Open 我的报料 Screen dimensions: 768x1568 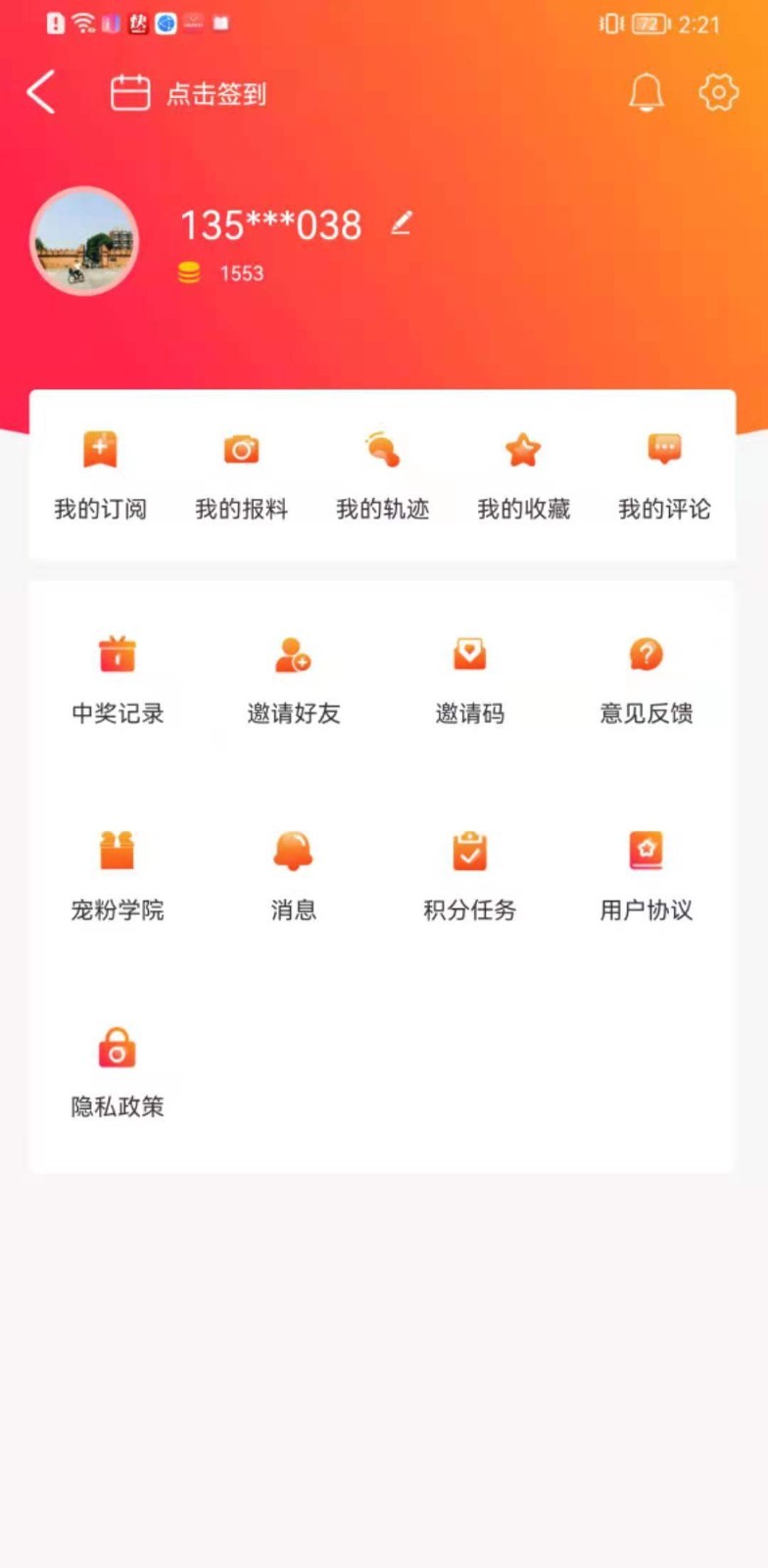[x=241, y=476]
